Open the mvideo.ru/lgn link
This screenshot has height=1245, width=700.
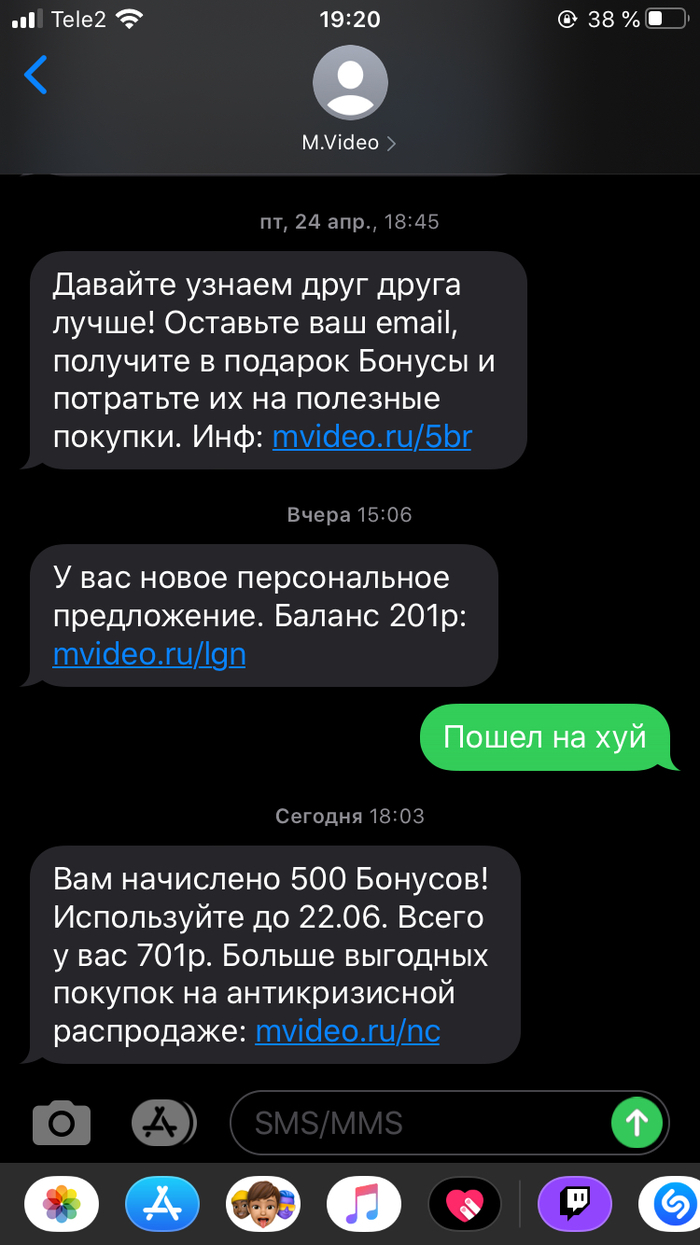(149, 654)
